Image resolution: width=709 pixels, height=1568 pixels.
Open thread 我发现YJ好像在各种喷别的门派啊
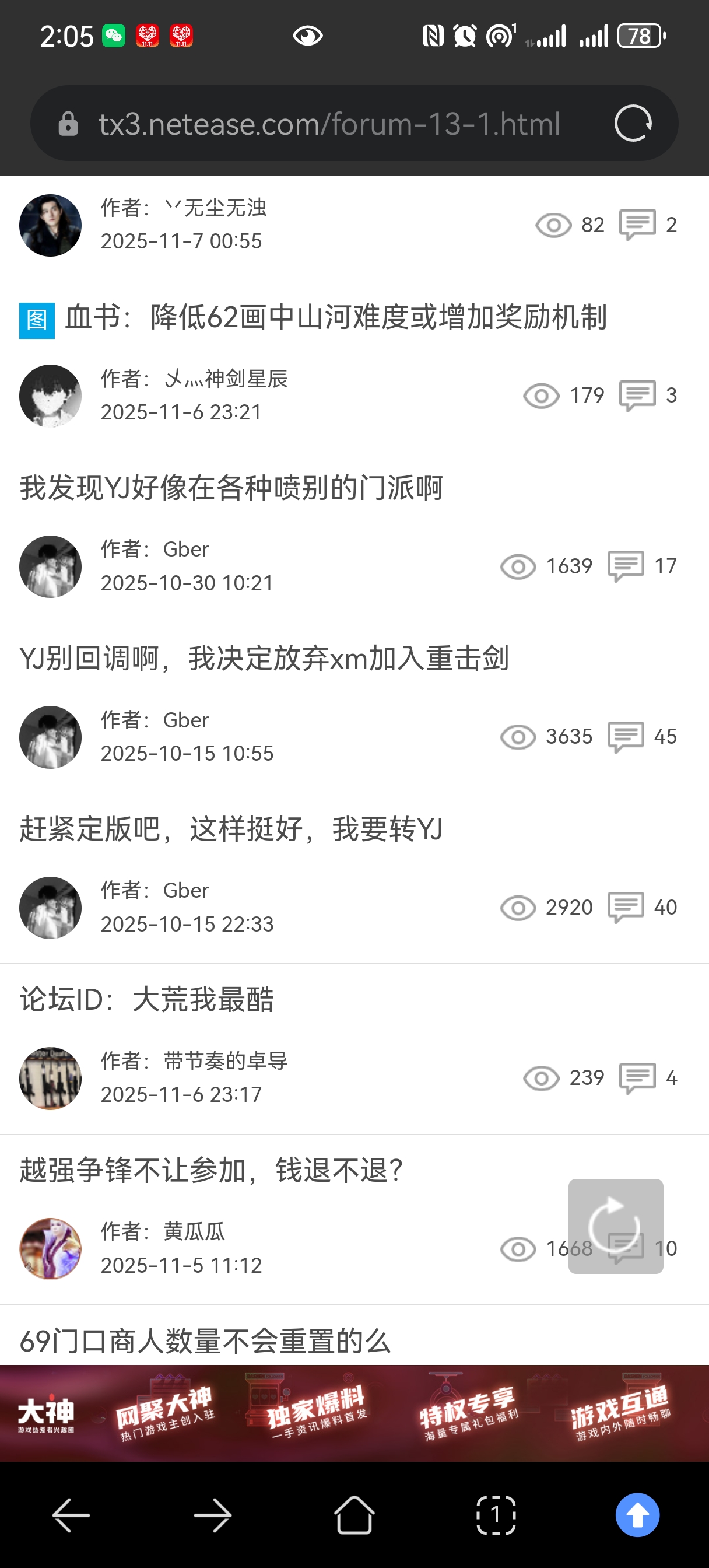(231, 488)
